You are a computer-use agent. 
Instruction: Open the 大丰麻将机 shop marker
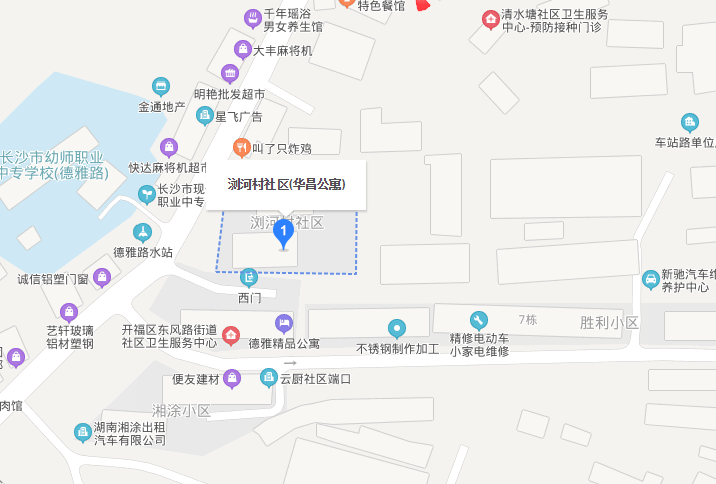(x=241, y=49)
